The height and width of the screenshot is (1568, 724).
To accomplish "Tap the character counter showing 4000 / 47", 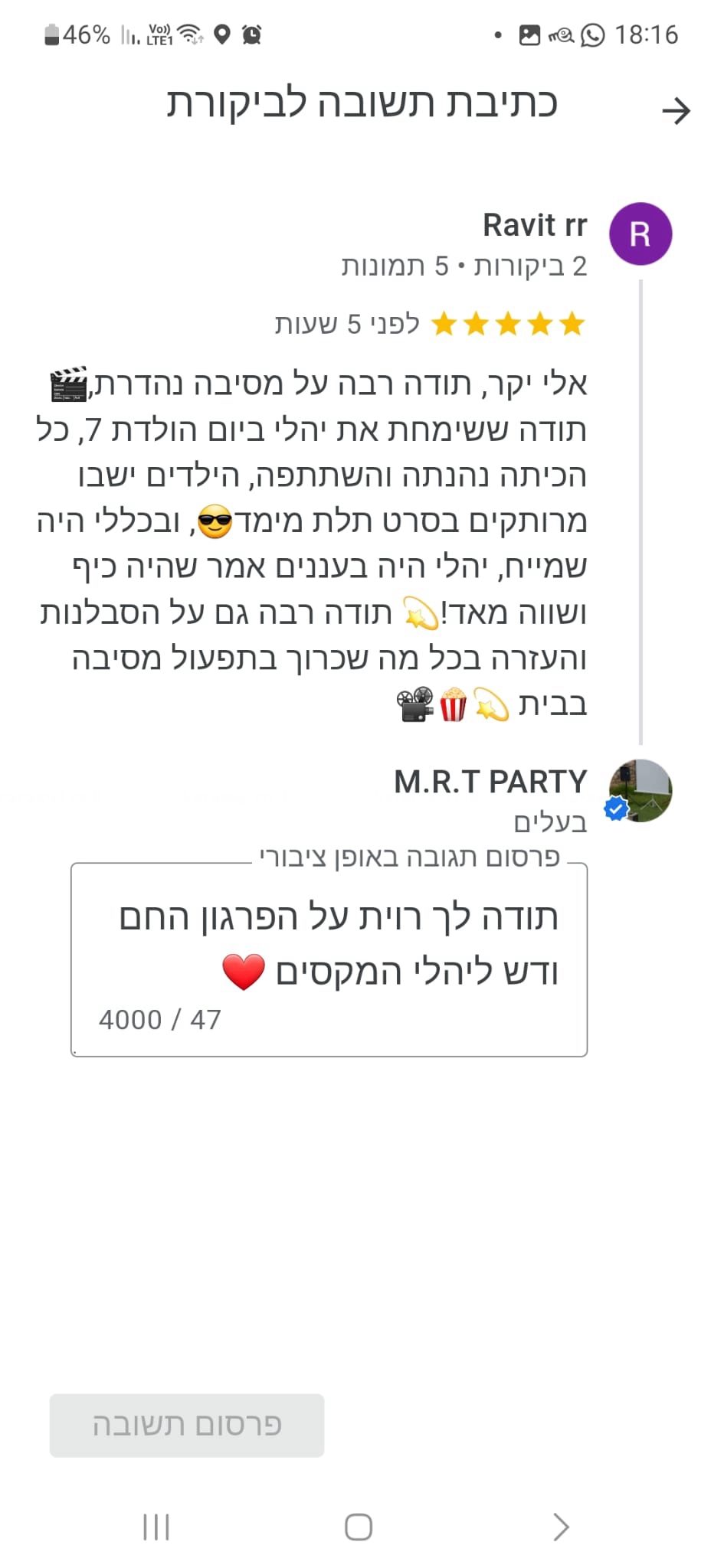I will click(159, 1019).
